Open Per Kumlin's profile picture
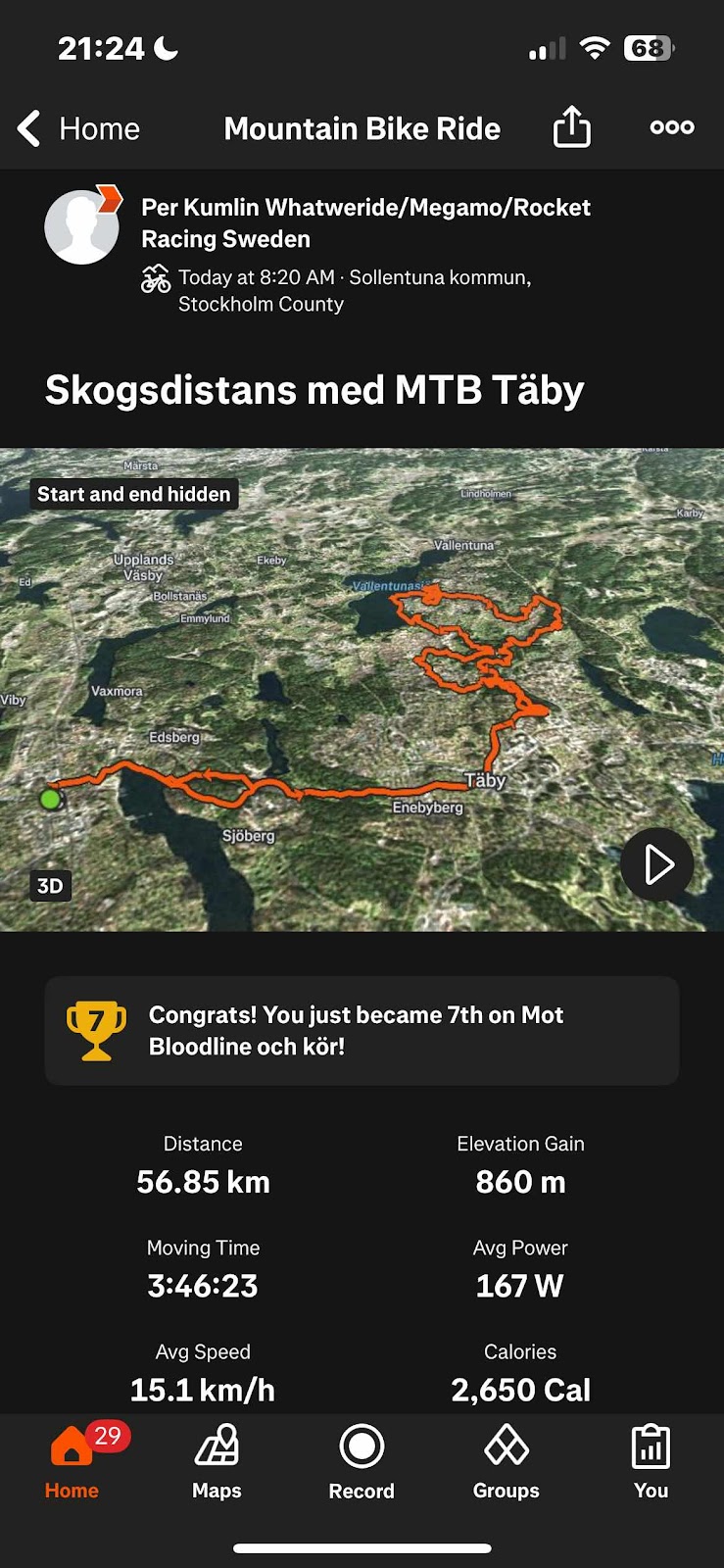Image resolution: width=724 pixels, height=1568 pixels. point(82,226)
